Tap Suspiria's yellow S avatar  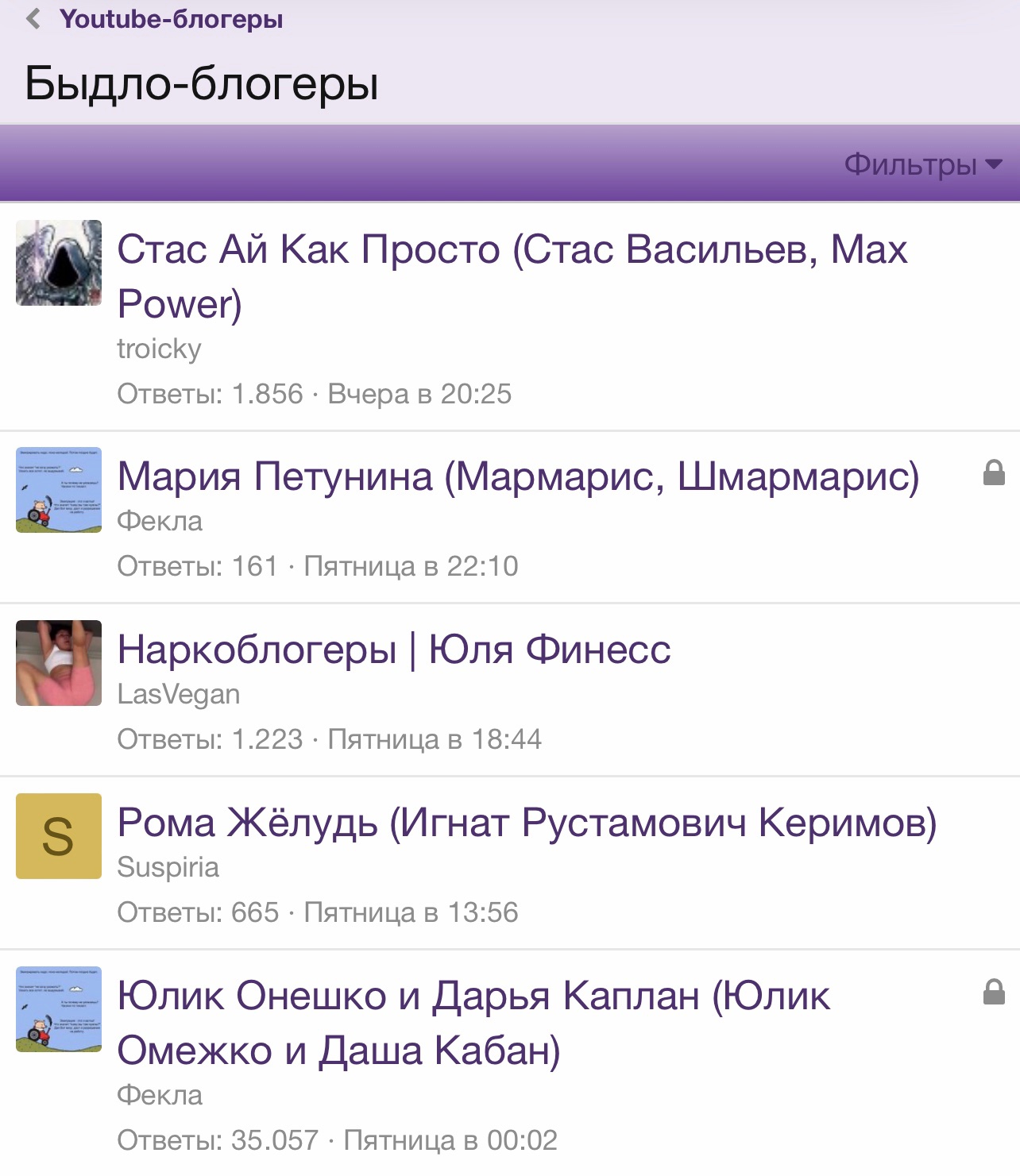(59, 836)
